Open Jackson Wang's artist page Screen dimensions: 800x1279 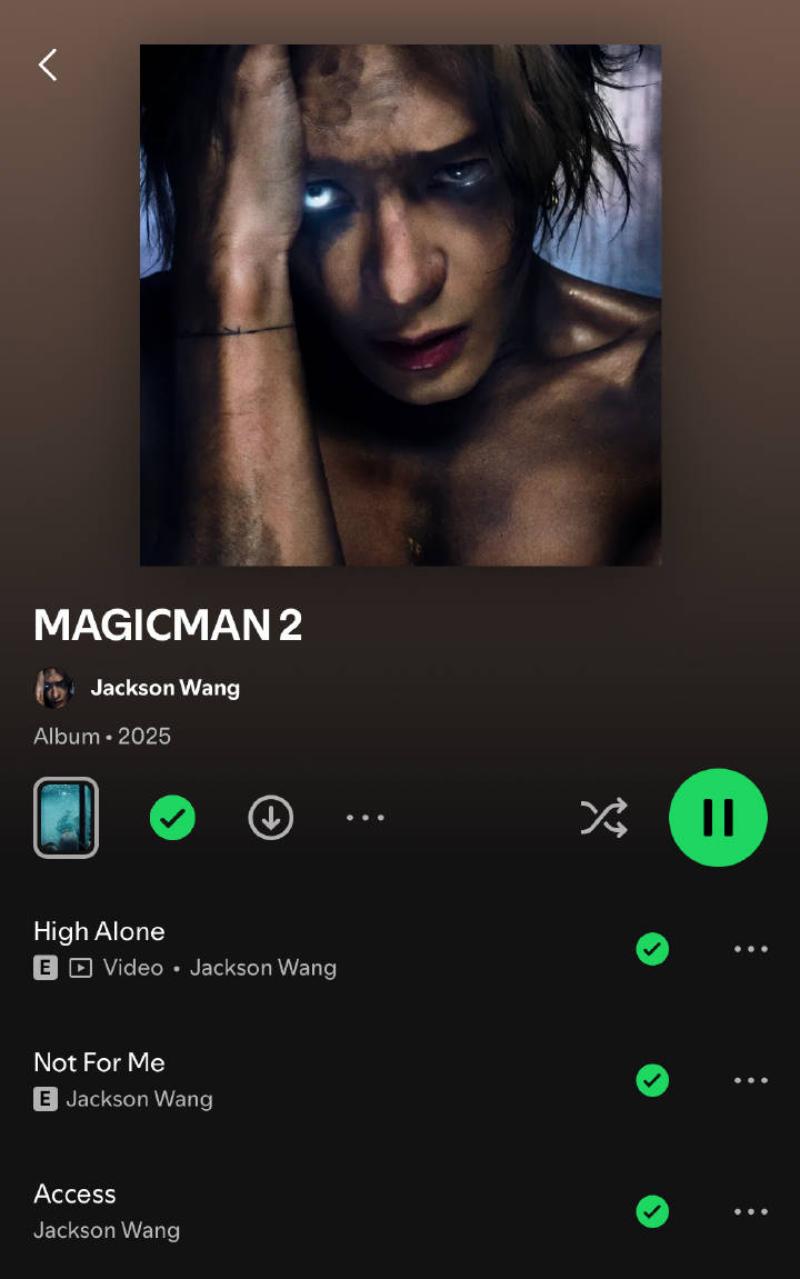point(164,688)
